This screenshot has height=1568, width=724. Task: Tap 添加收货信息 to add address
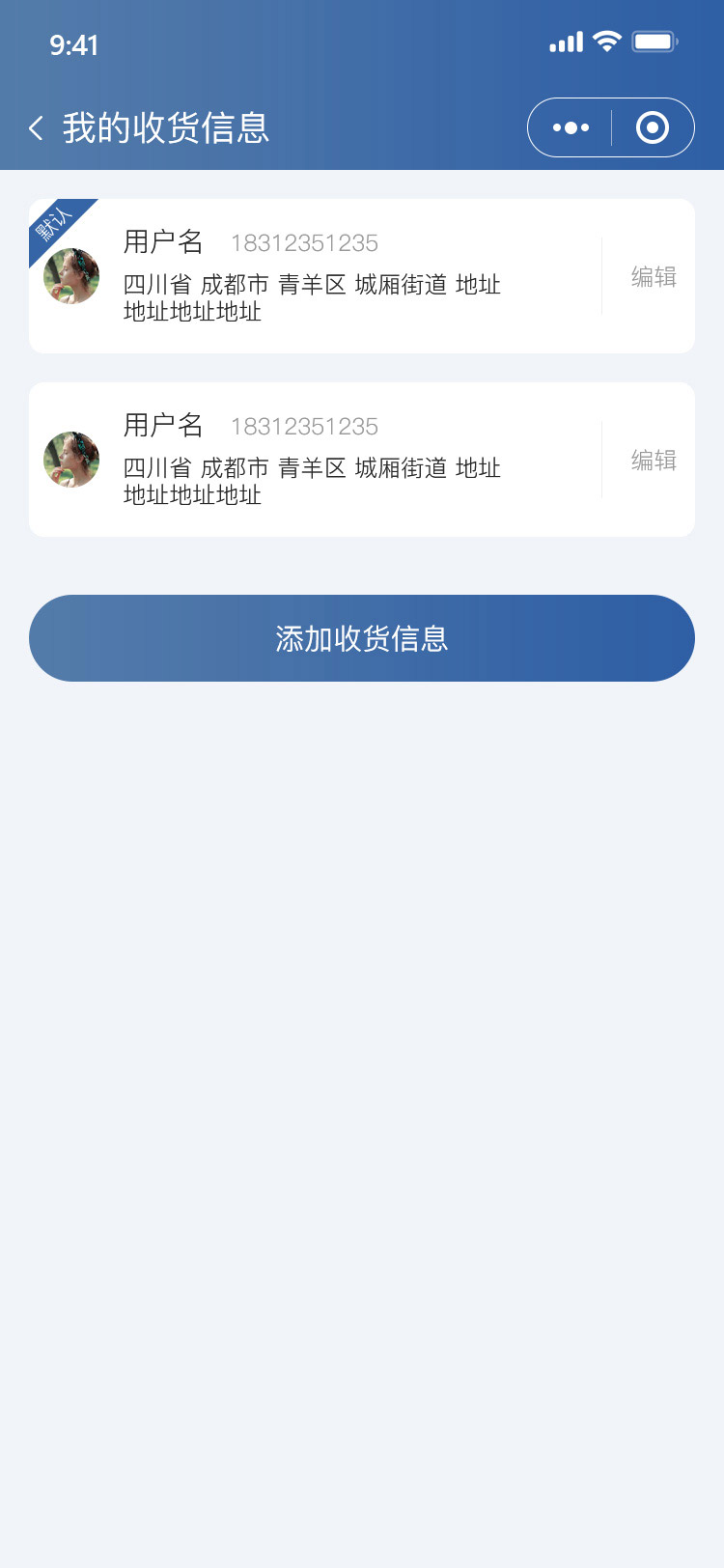[362, 638]
